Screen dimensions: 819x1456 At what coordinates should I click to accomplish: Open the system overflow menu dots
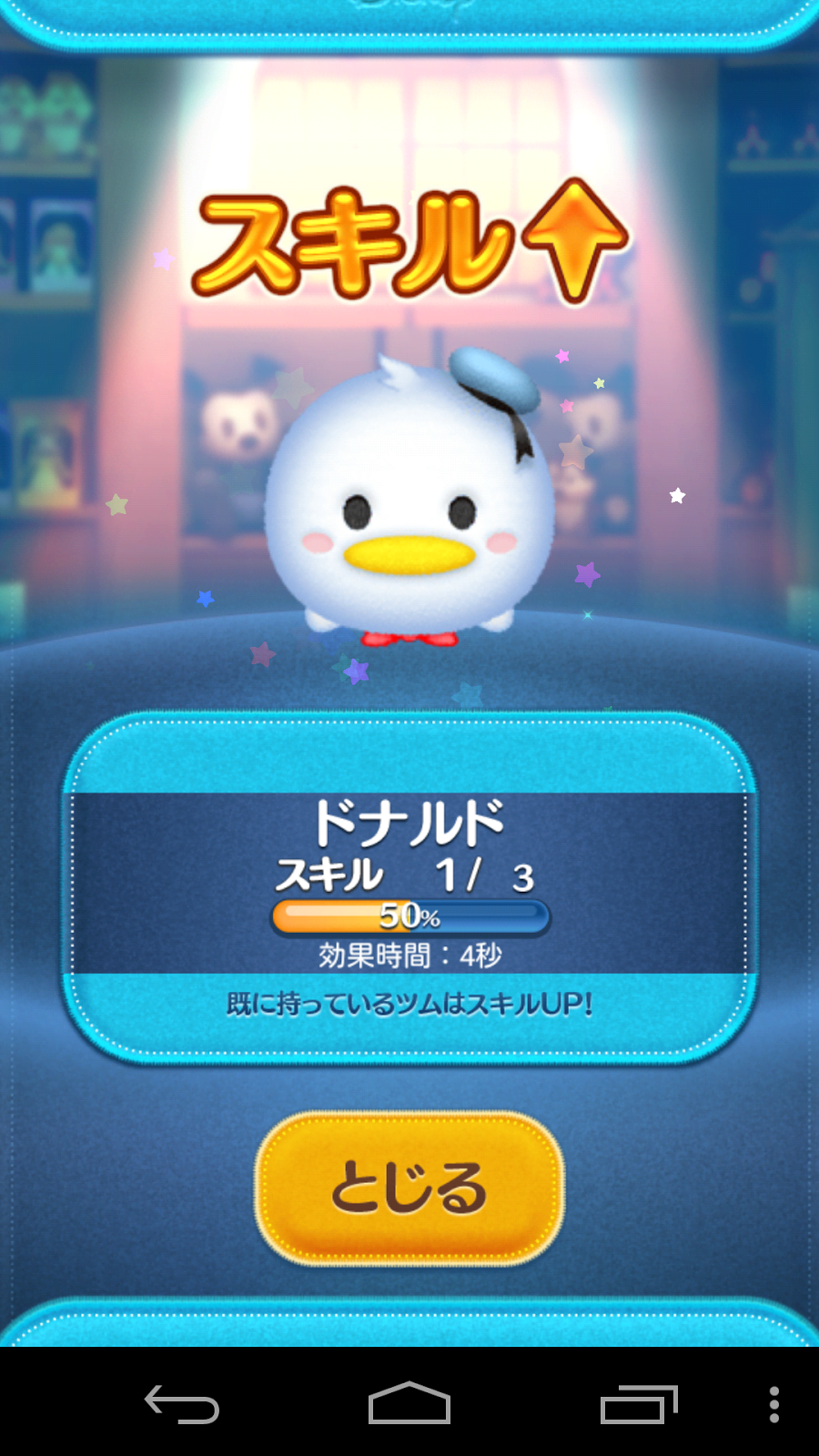coord(773,1404)
